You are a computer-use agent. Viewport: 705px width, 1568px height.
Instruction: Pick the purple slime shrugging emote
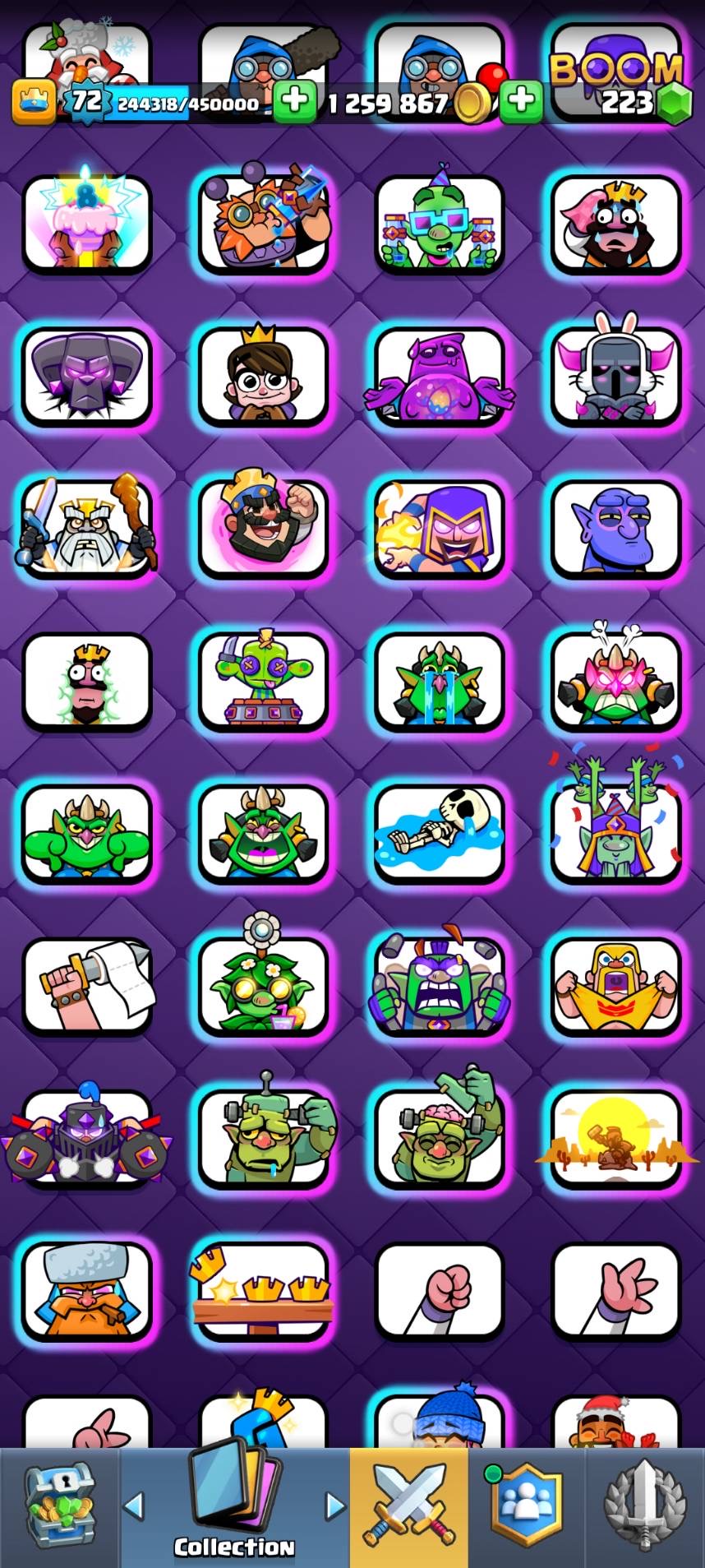point(440,377)
